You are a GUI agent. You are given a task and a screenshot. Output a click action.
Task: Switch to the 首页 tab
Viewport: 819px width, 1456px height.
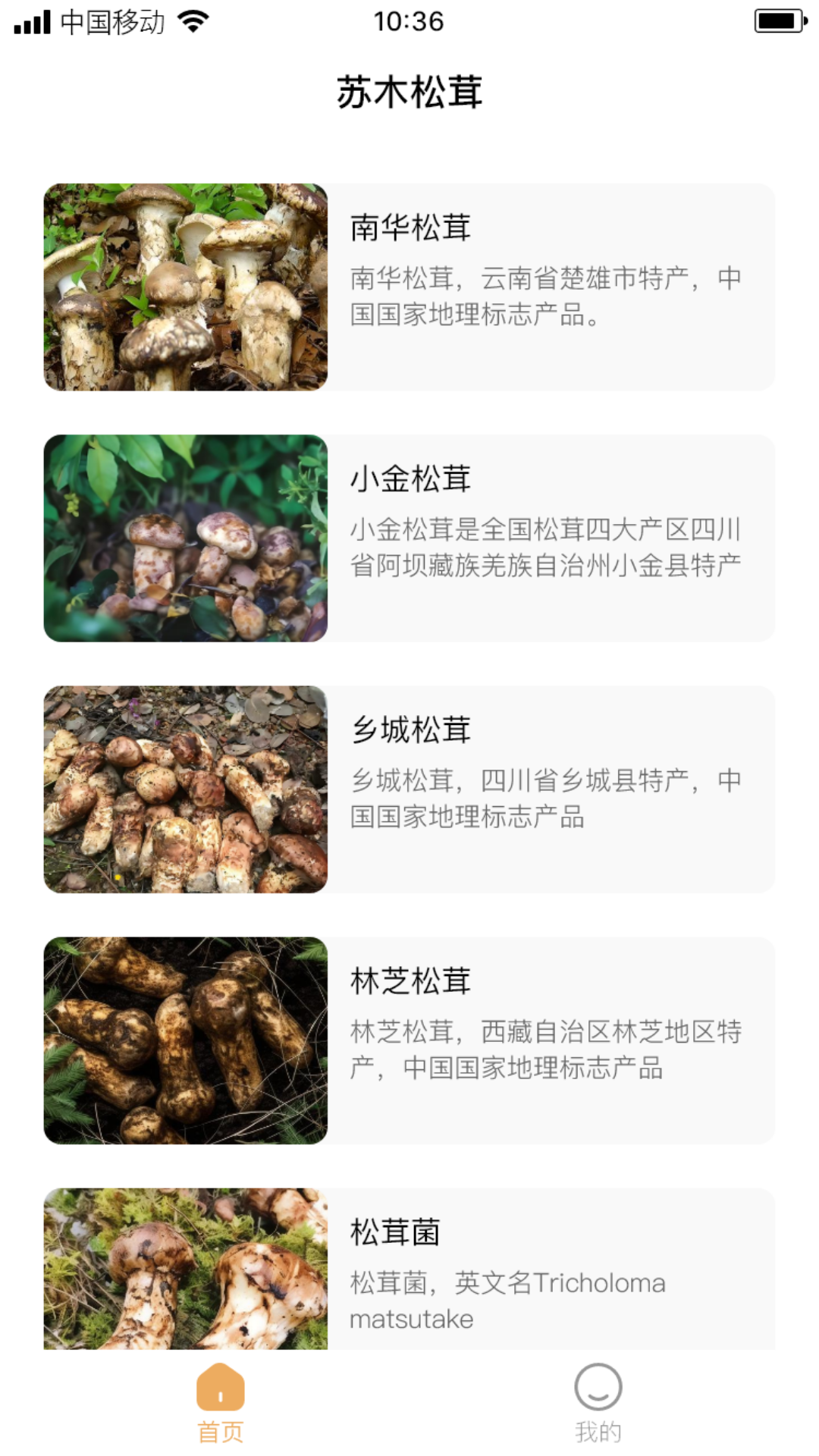(x=221, y=1402)
